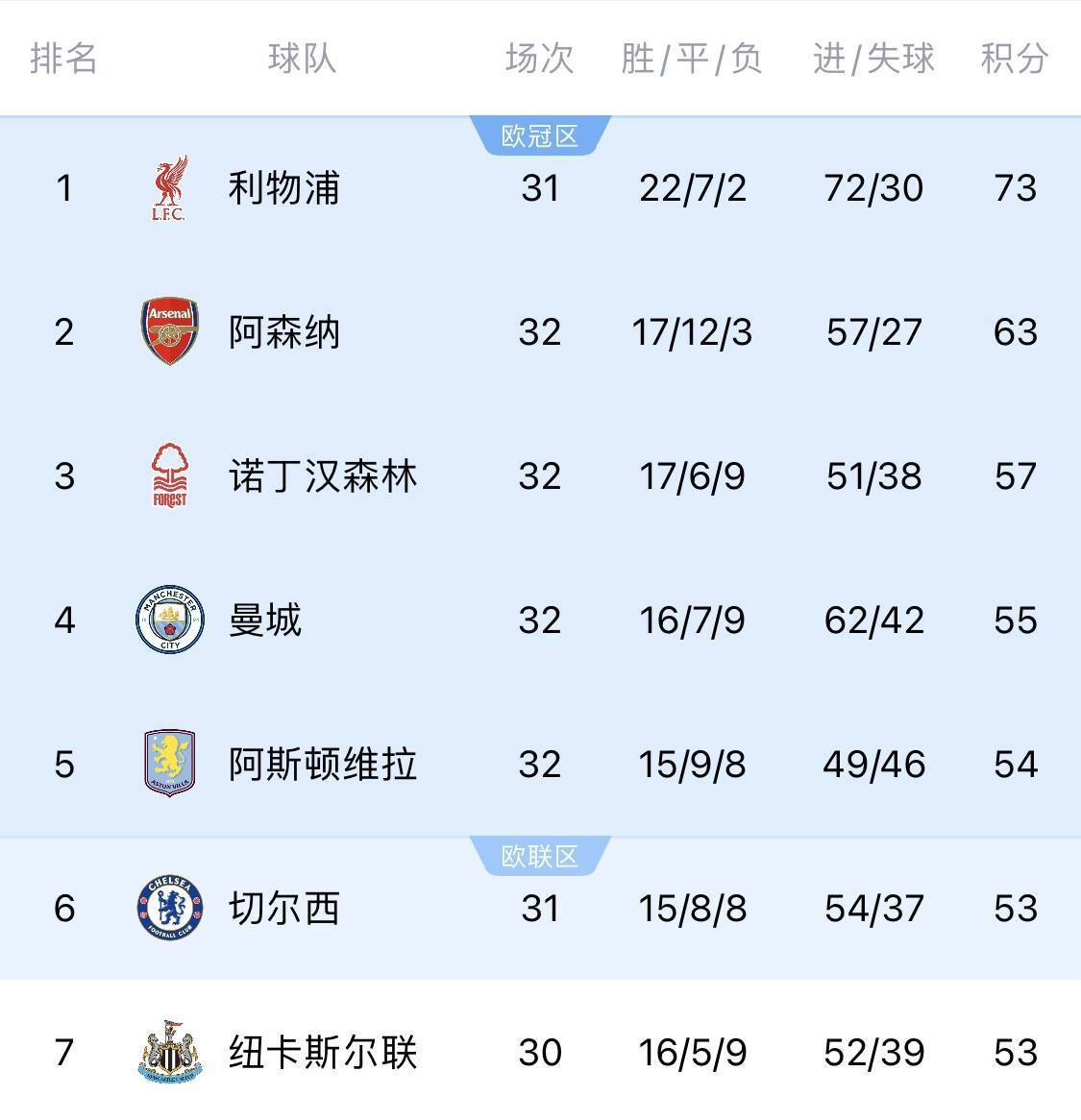Viewport: 1081px width, 1120px height.
Task: Click the 欧冠区 Champions League zone label
Action: point(540,136)
